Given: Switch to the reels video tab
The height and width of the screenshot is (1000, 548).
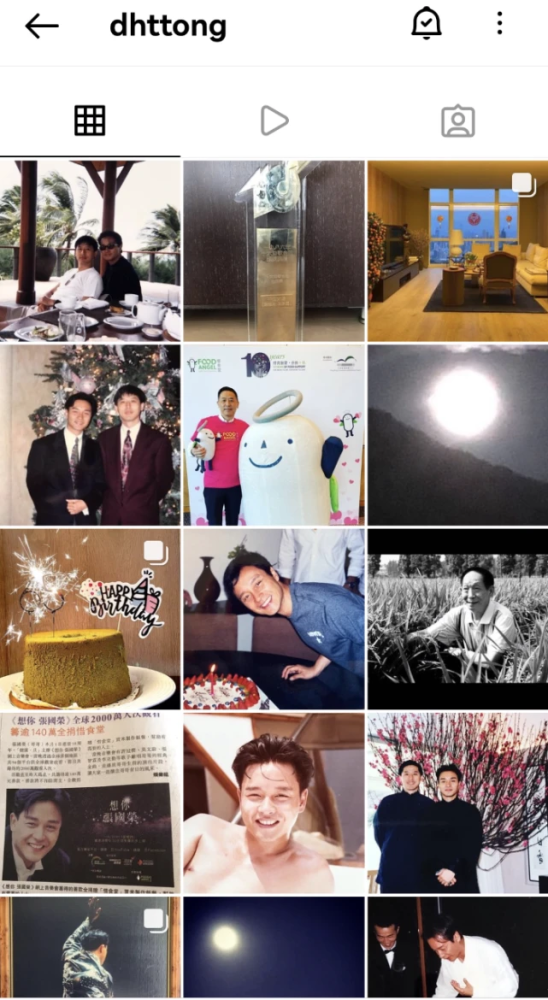Looking at the screenshot, I should [274, 121].
